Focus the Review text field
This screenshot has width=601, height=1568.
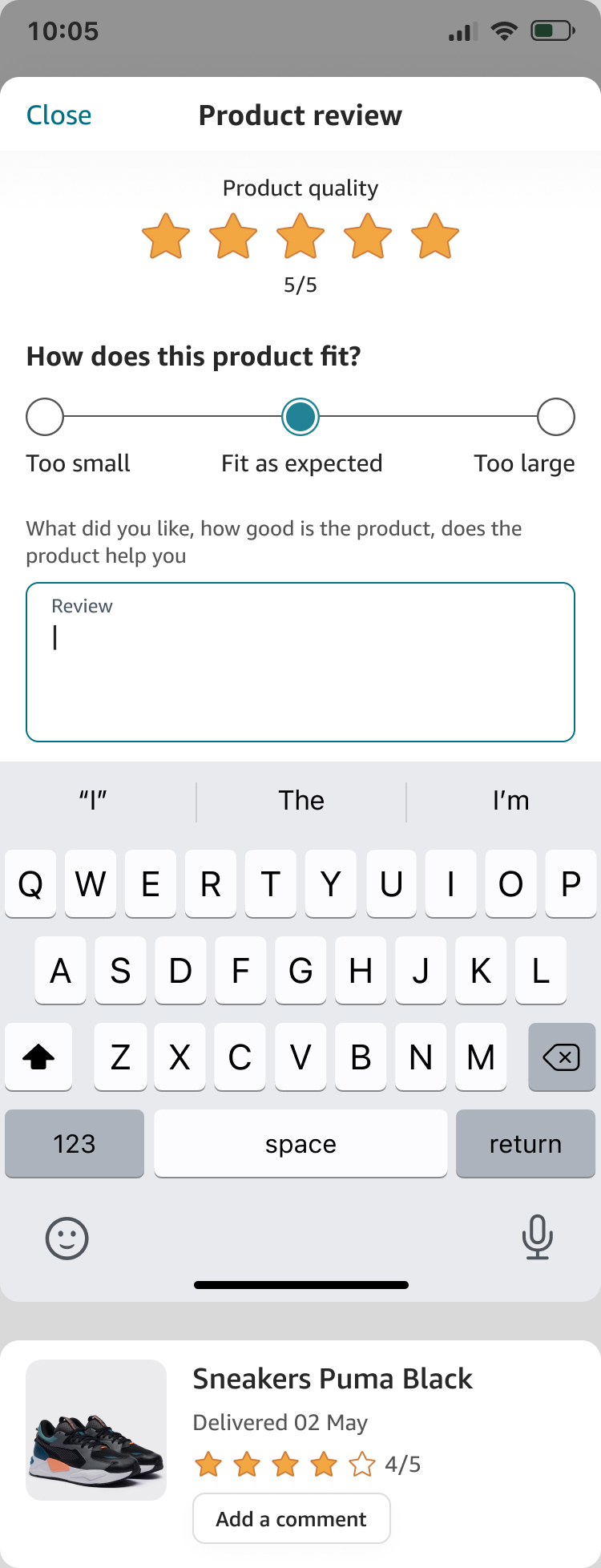coord(300,662)
